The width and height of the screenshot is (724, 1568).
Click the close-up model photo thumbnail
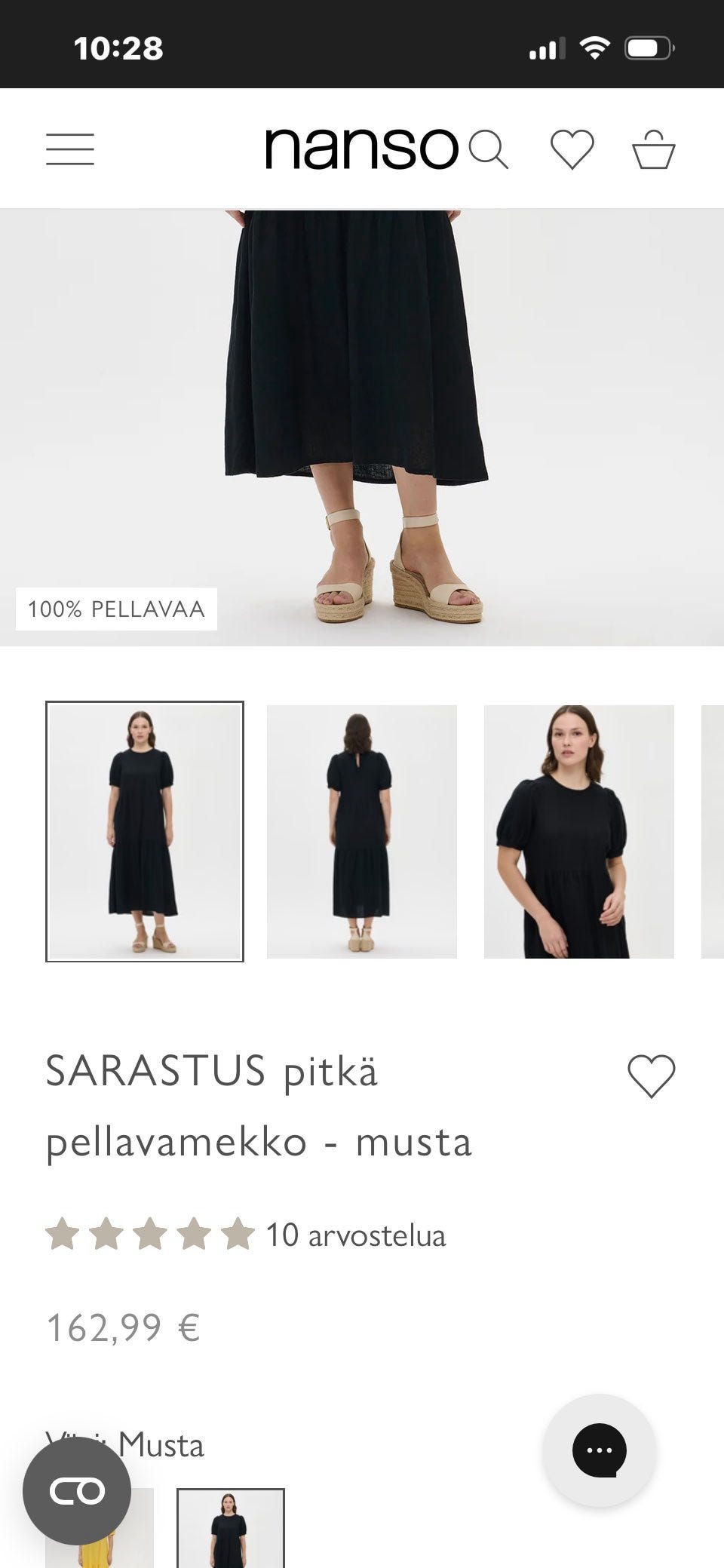(x=578, y=830)
